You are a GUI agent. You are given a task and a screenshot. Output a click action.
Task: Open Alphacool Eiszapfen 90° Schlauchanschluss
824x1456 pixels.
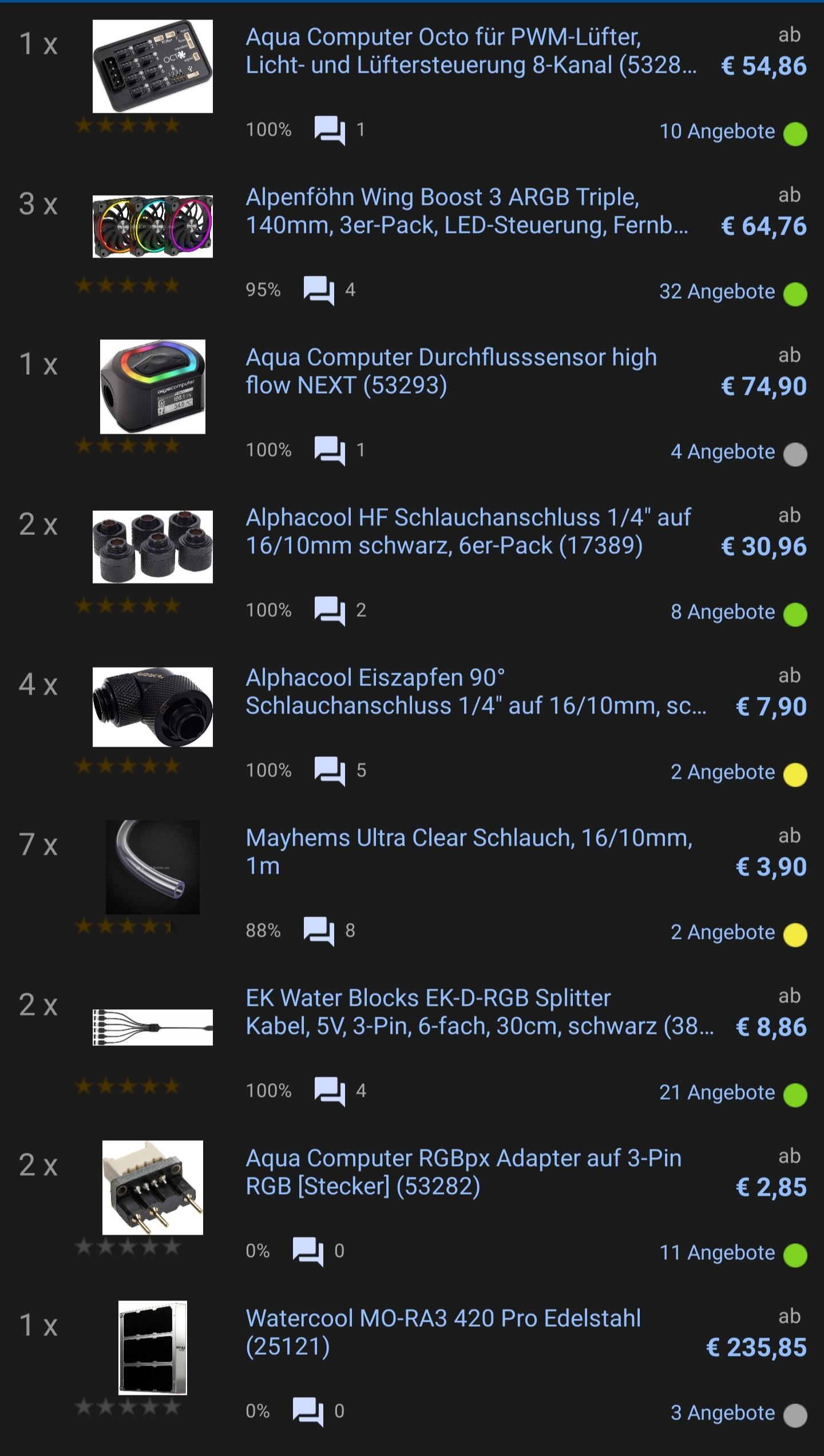[476, 692]
